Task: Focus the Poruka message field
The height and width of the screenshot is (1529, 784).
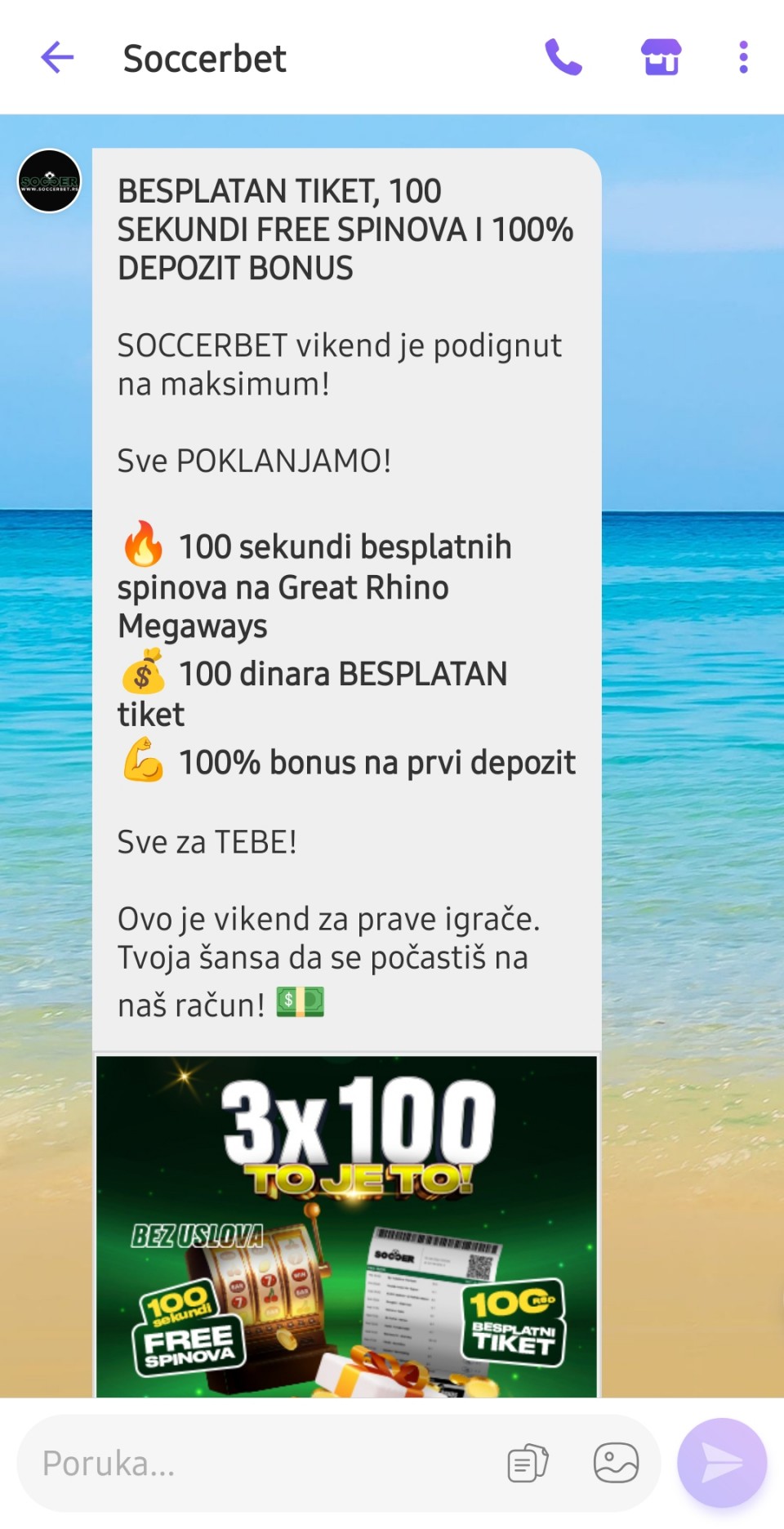Action: pyautogui.click(x=261, y=1464)
